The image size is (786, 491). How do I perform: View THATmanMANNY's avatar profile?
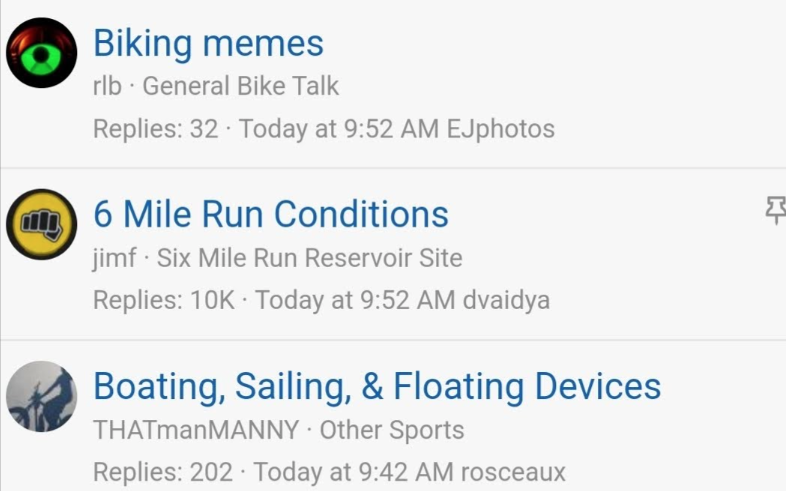tap(42, 396)
